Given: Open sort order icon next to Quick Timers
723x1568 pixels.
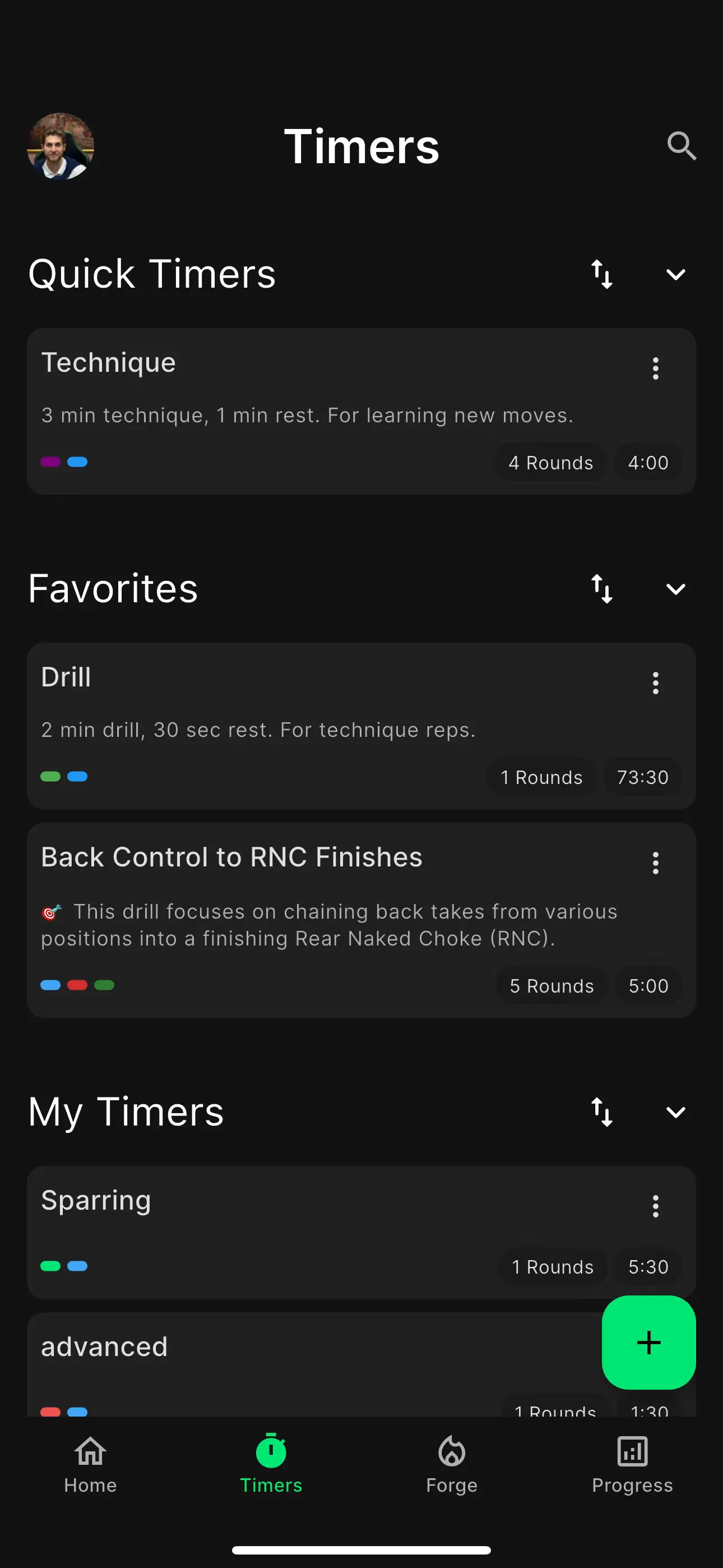Looking at the screenshot, I should tap(601, 275).
